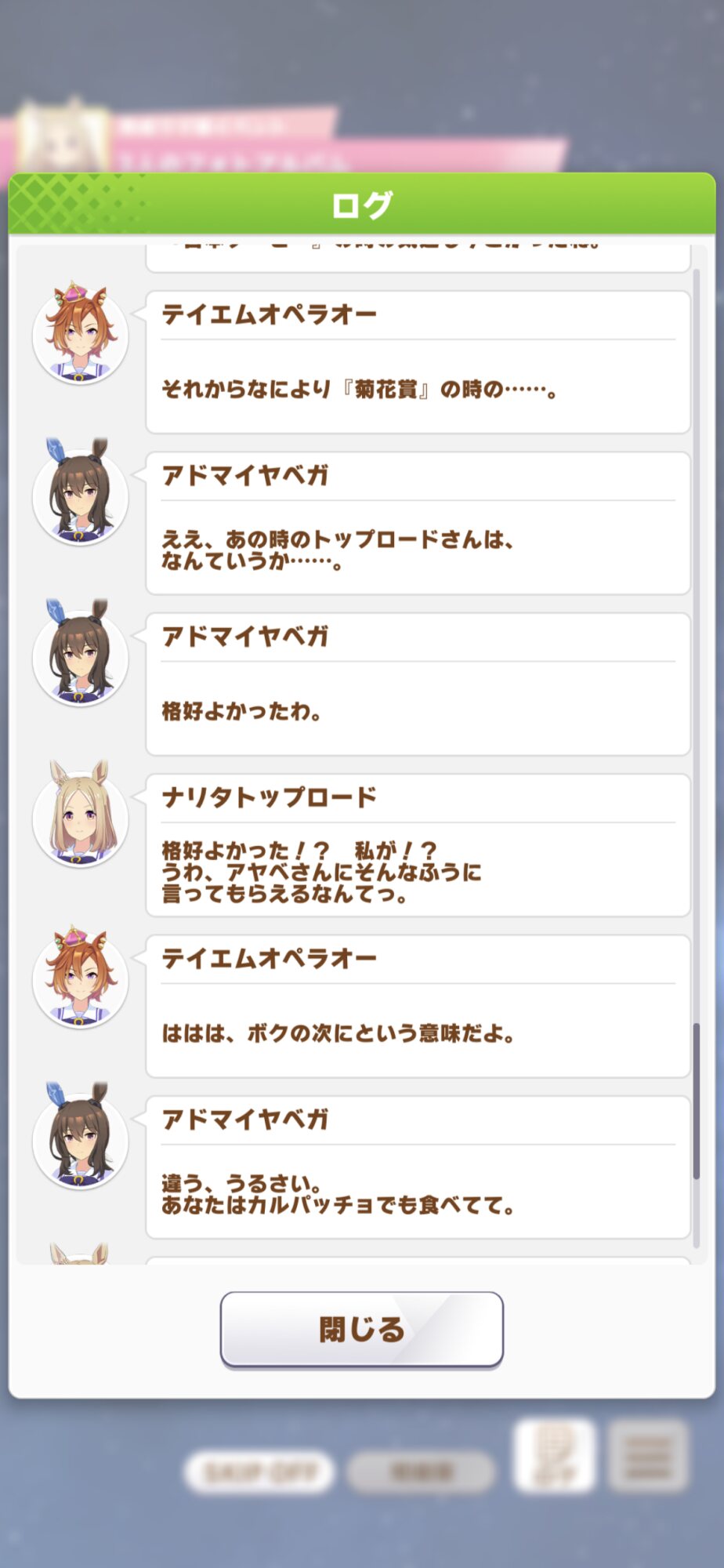The height and width of the screenshot is (1568, 724).
Task: Close the log with 閉じる button
Action: pos(361,1329)
